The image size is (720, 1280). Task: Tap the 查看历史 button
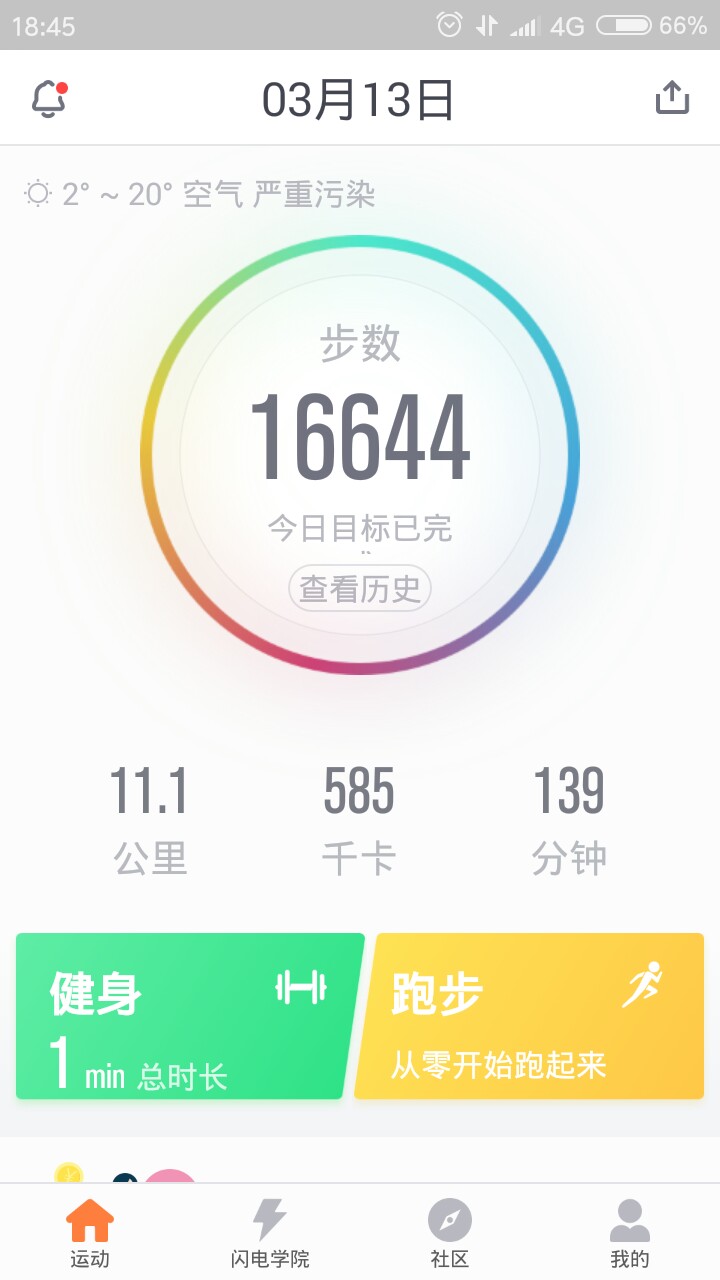[x=360, y=588]
